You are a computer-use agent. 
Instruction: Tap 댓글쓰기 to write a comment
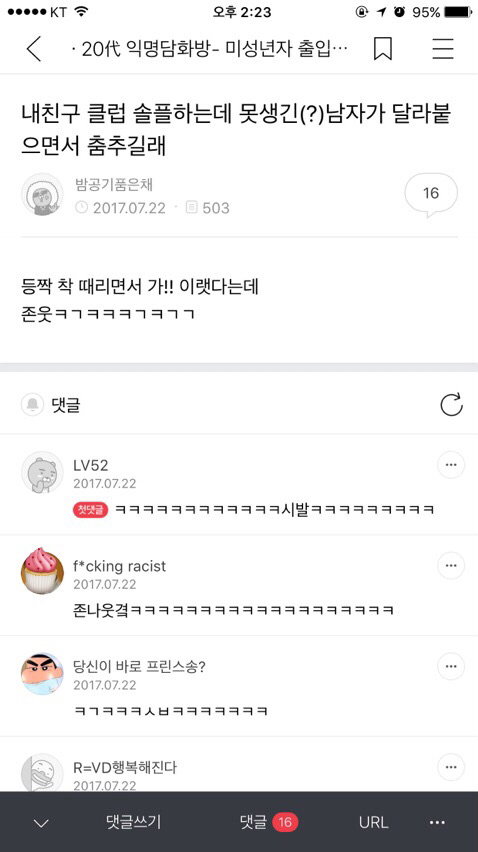pos(133,822)
